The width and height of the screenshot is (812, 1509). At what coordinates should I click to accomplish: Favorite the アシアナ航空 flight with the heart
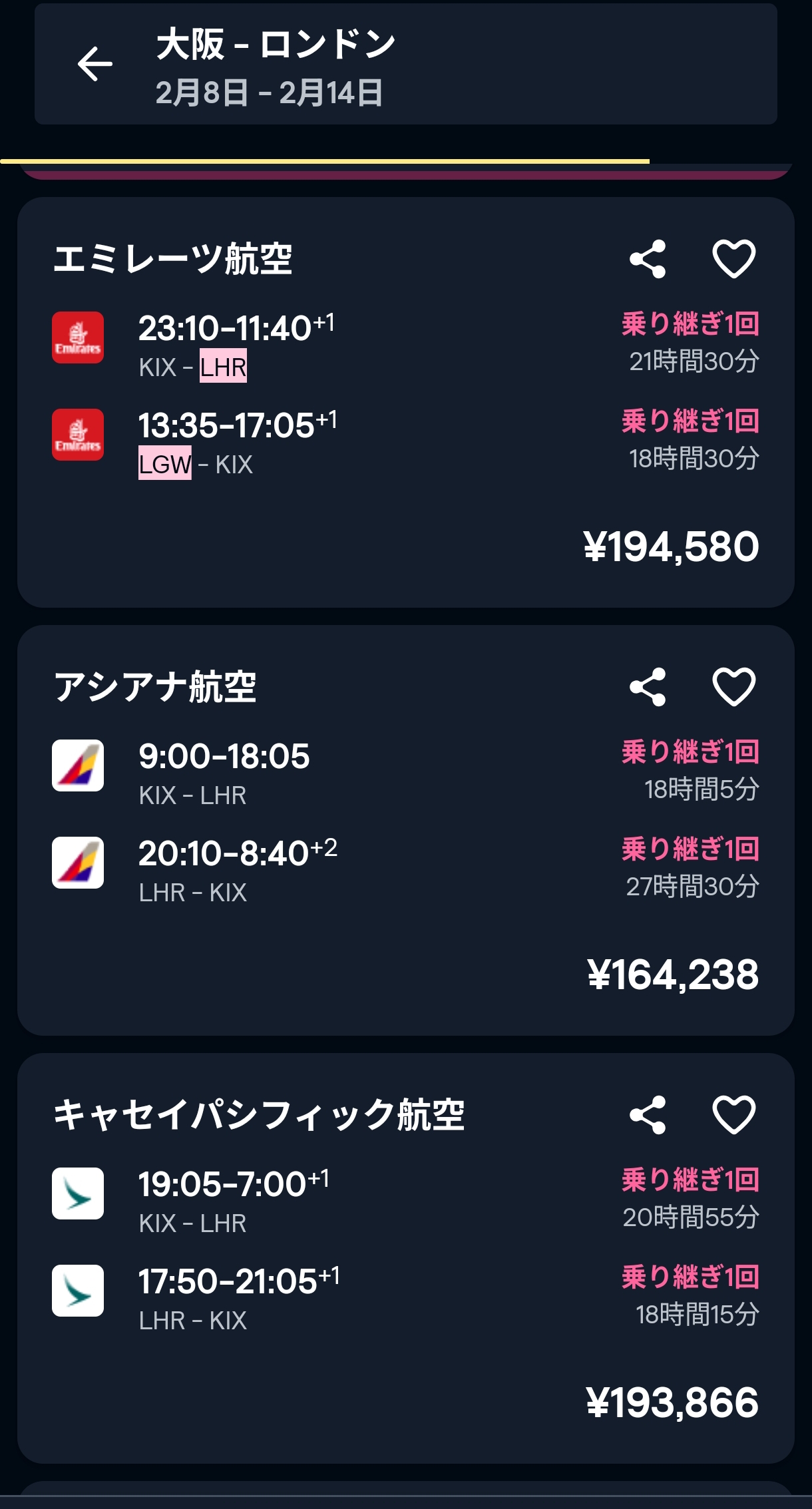click(x=733, y=687)
